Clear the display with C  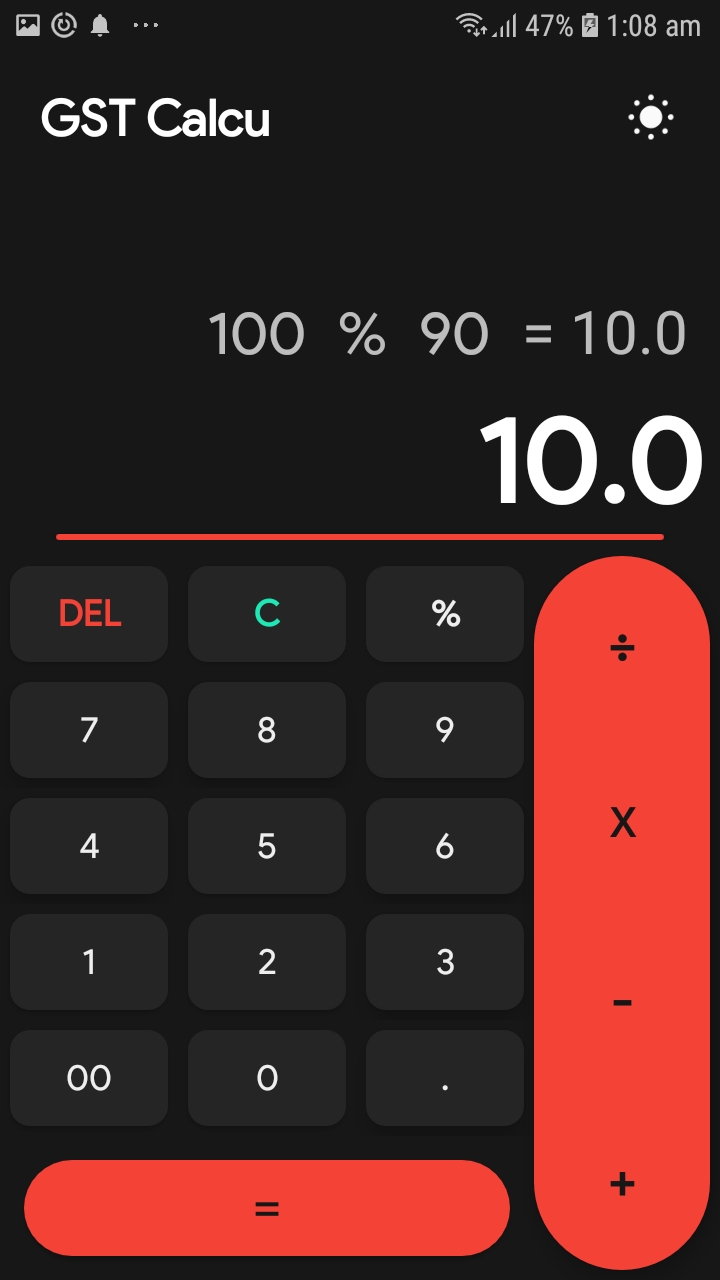267,613
